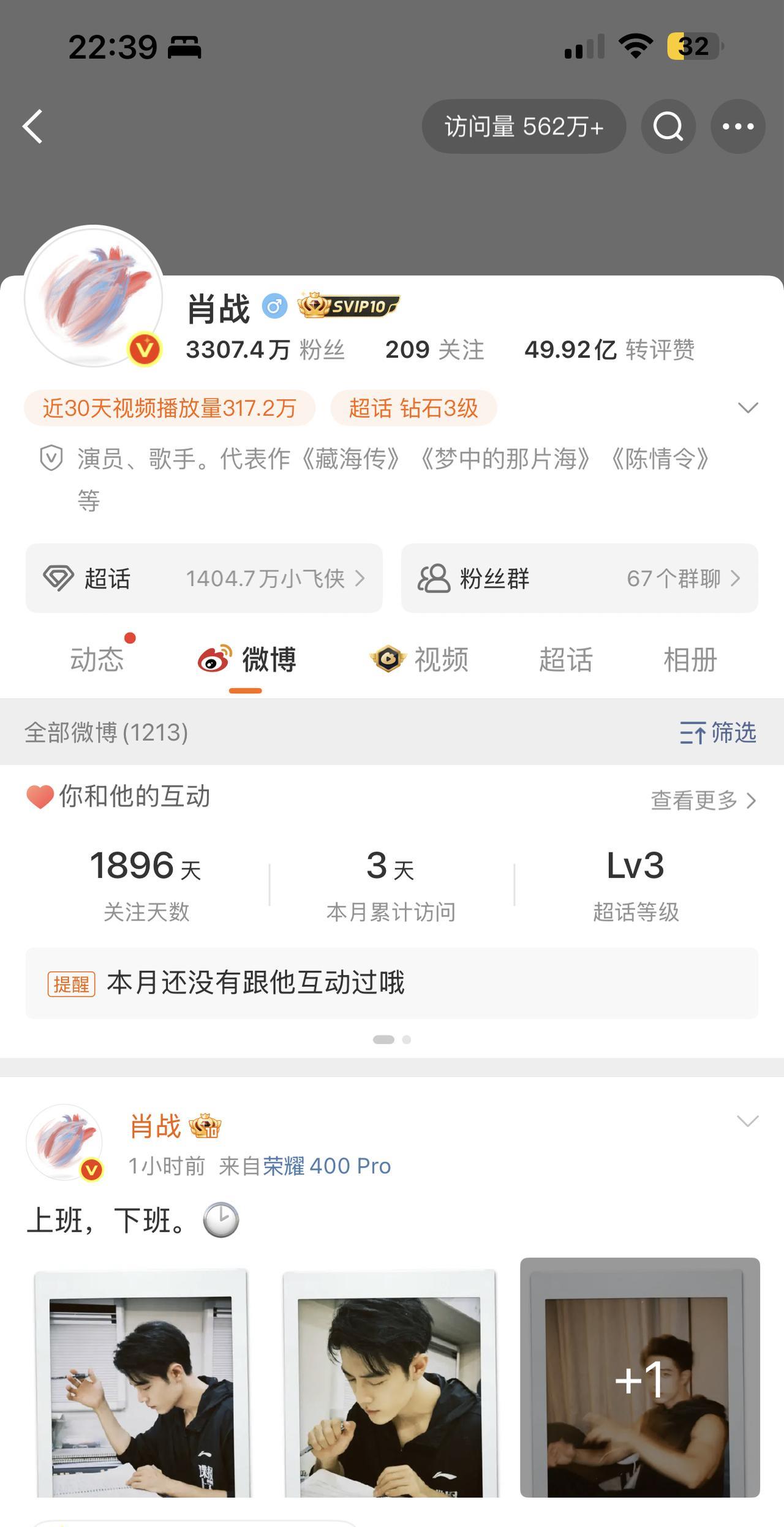Tap the 近30天视频播放量317.2万 chip

pos(170,408)
